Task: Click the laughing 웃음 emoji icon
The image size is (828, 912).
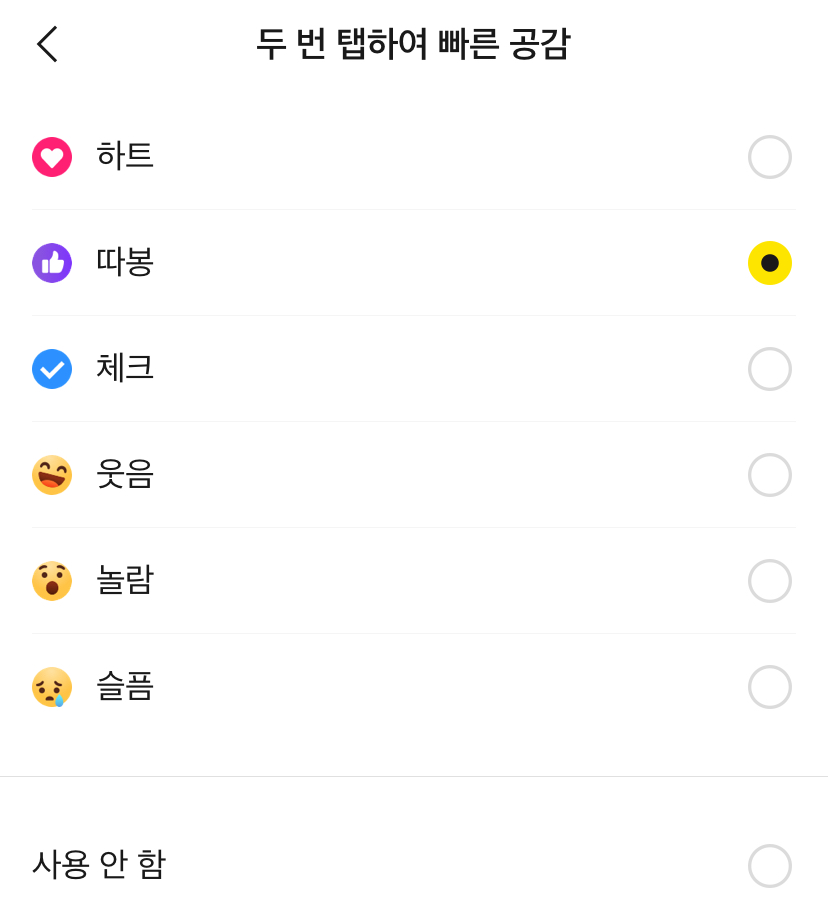Action: (52, 475)
